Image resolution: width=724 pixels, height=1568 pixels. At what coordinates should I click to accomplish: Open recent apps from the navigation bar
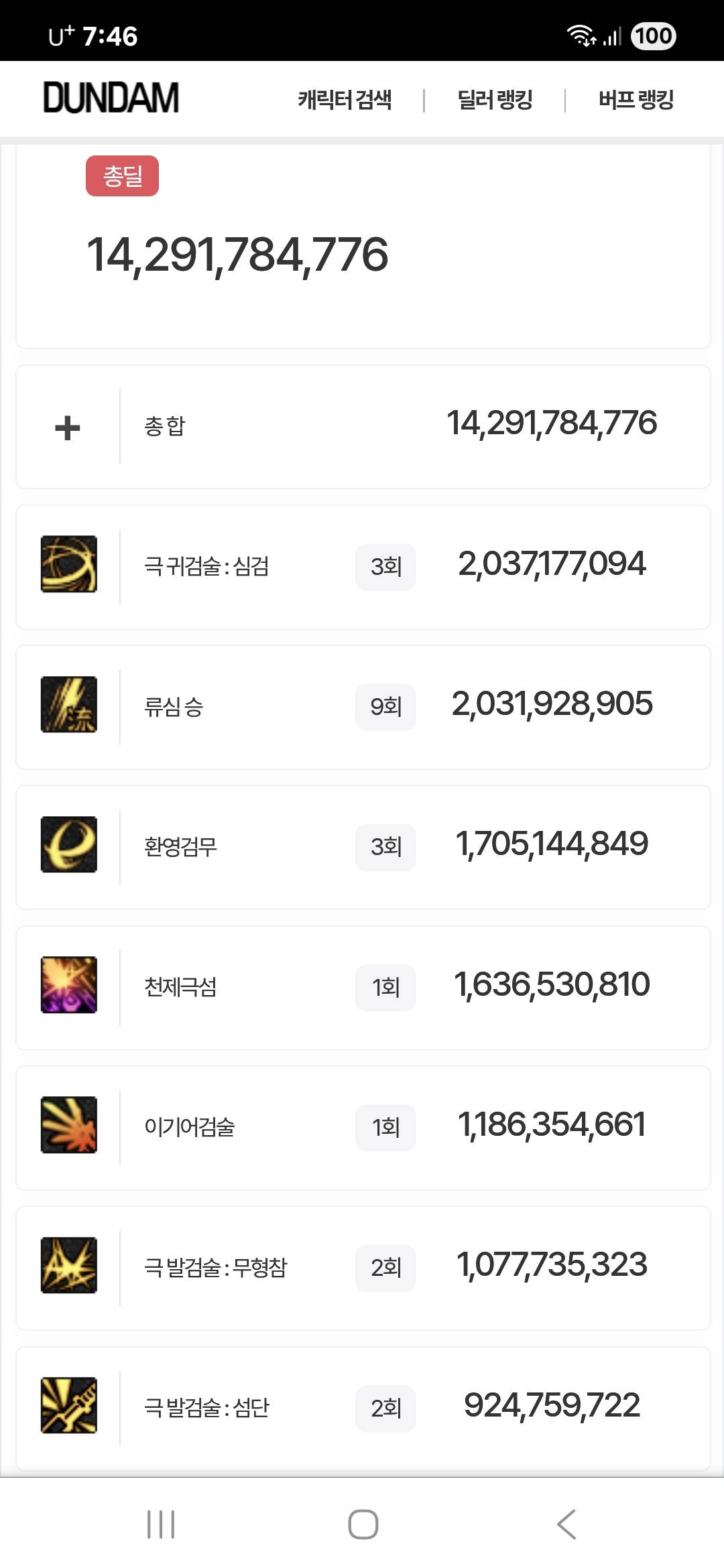coord(161,1524)
